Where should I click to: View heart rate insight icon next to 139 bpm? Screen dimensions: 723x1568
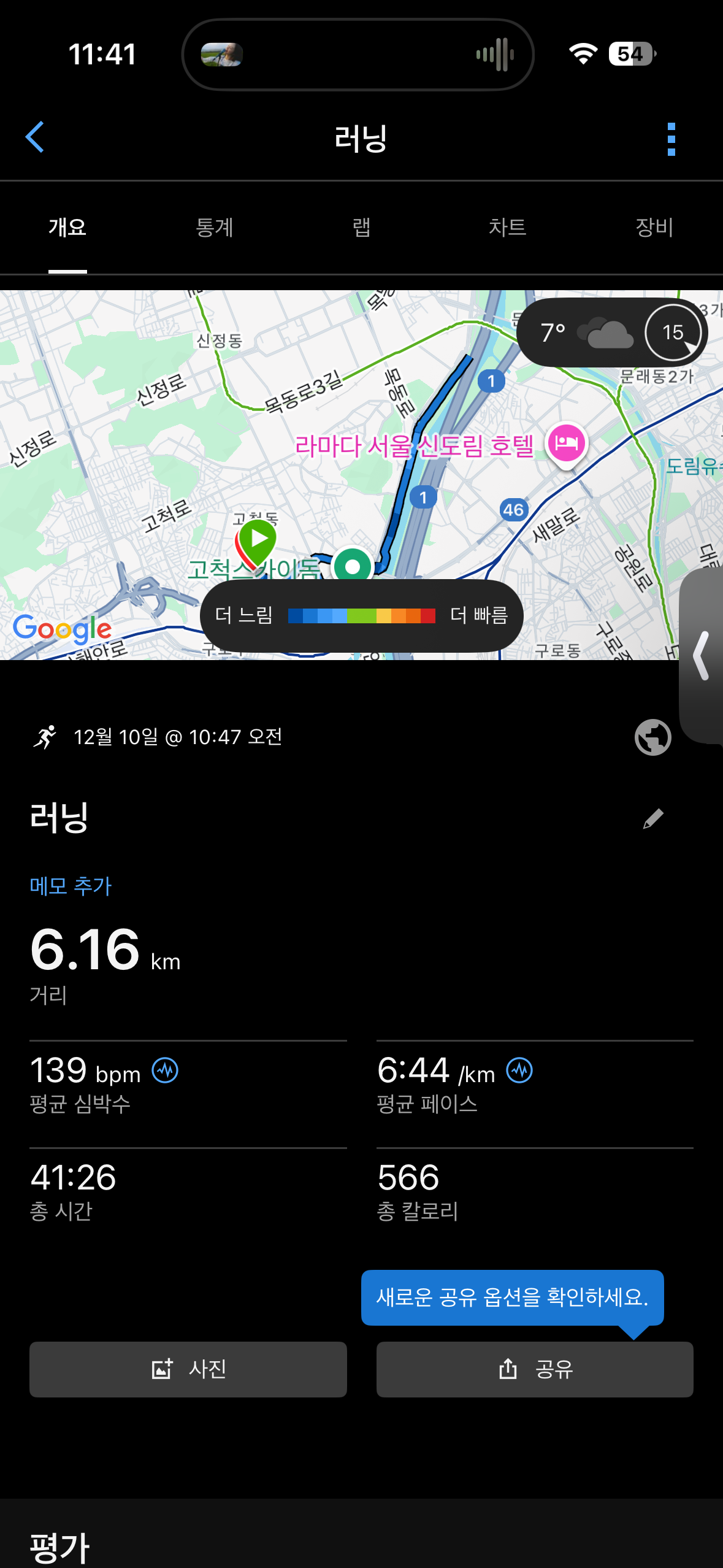(x=165, y=1070)
